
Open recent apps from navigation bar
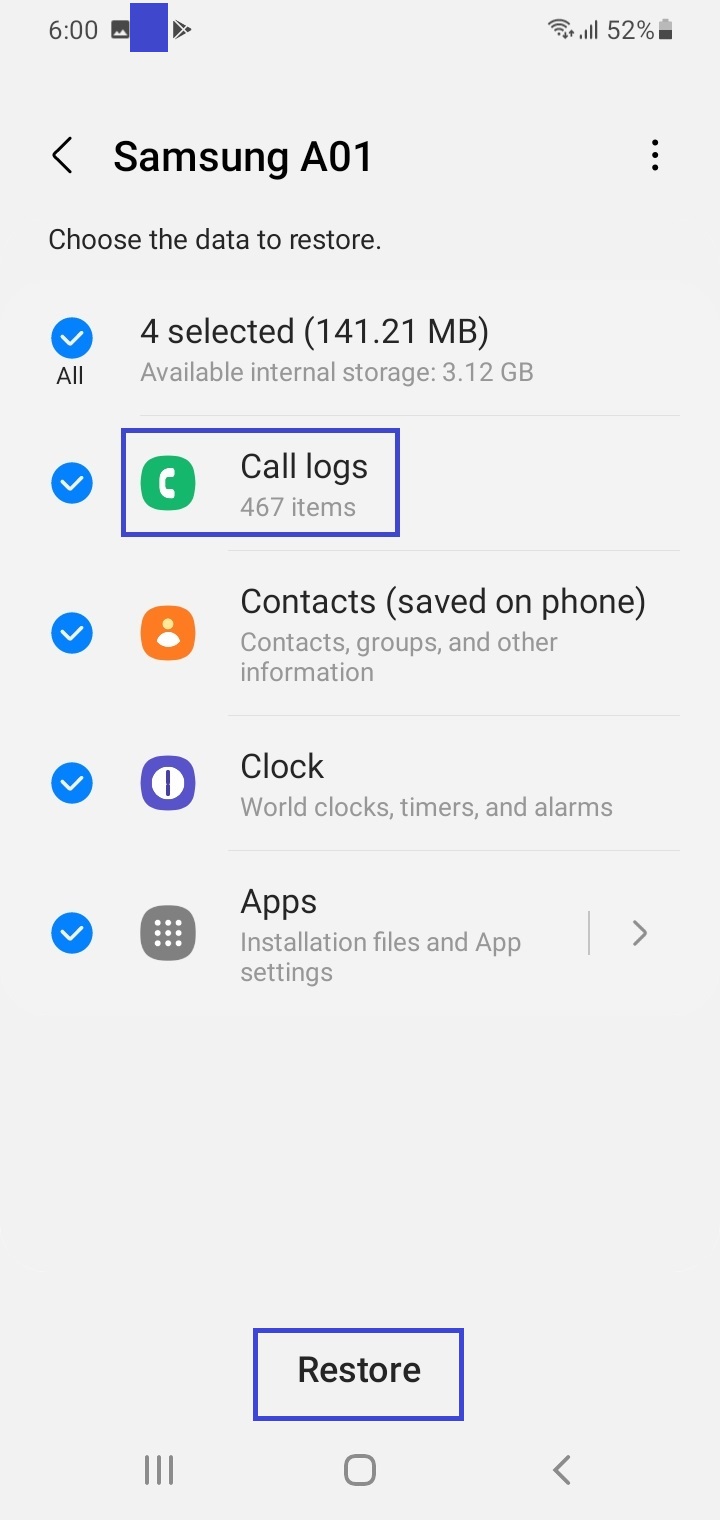point(159,1470)
